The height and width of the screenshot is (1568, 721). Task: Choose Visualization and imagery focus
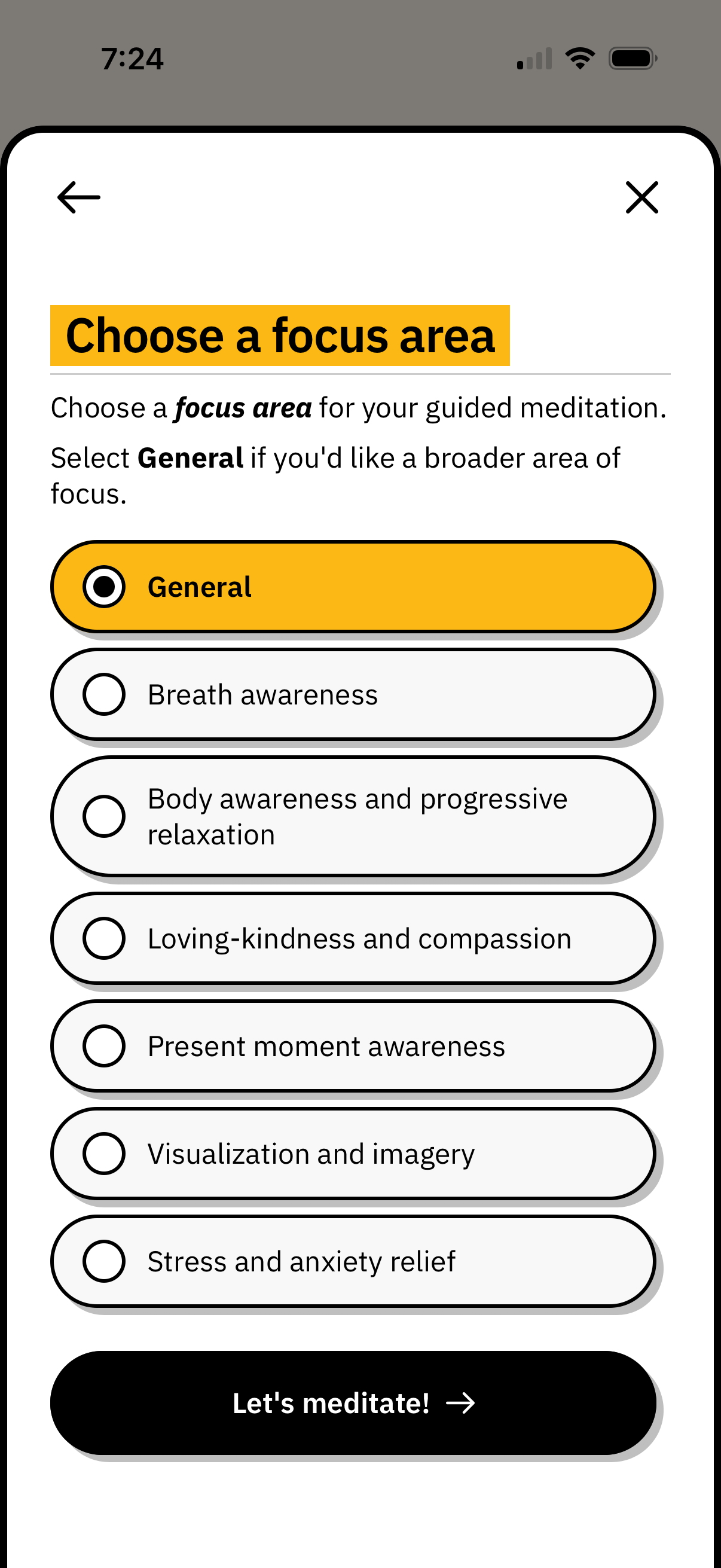(x=354, y=1153)
